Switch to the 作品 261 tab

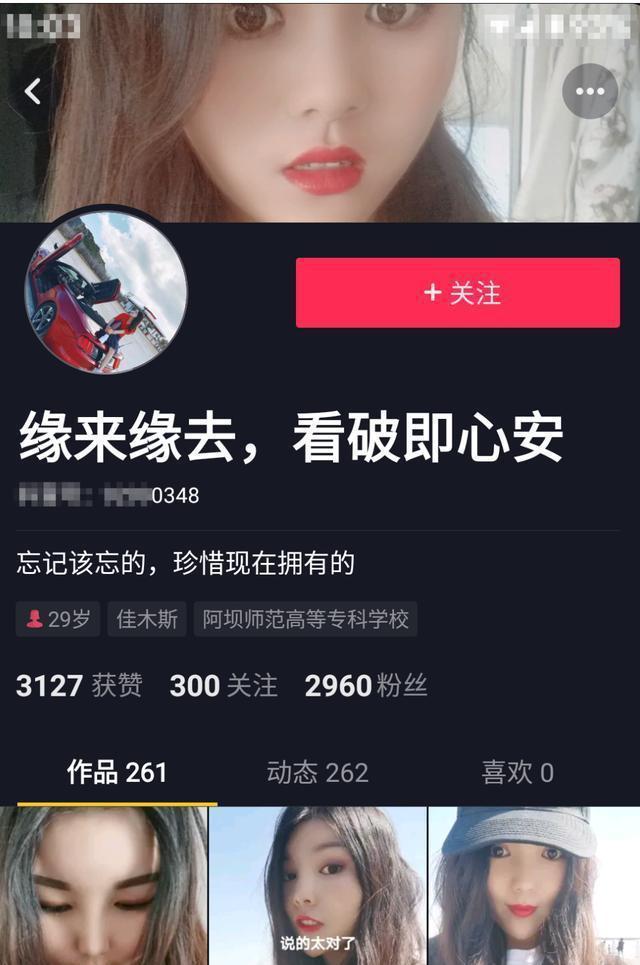click(116, 773)
